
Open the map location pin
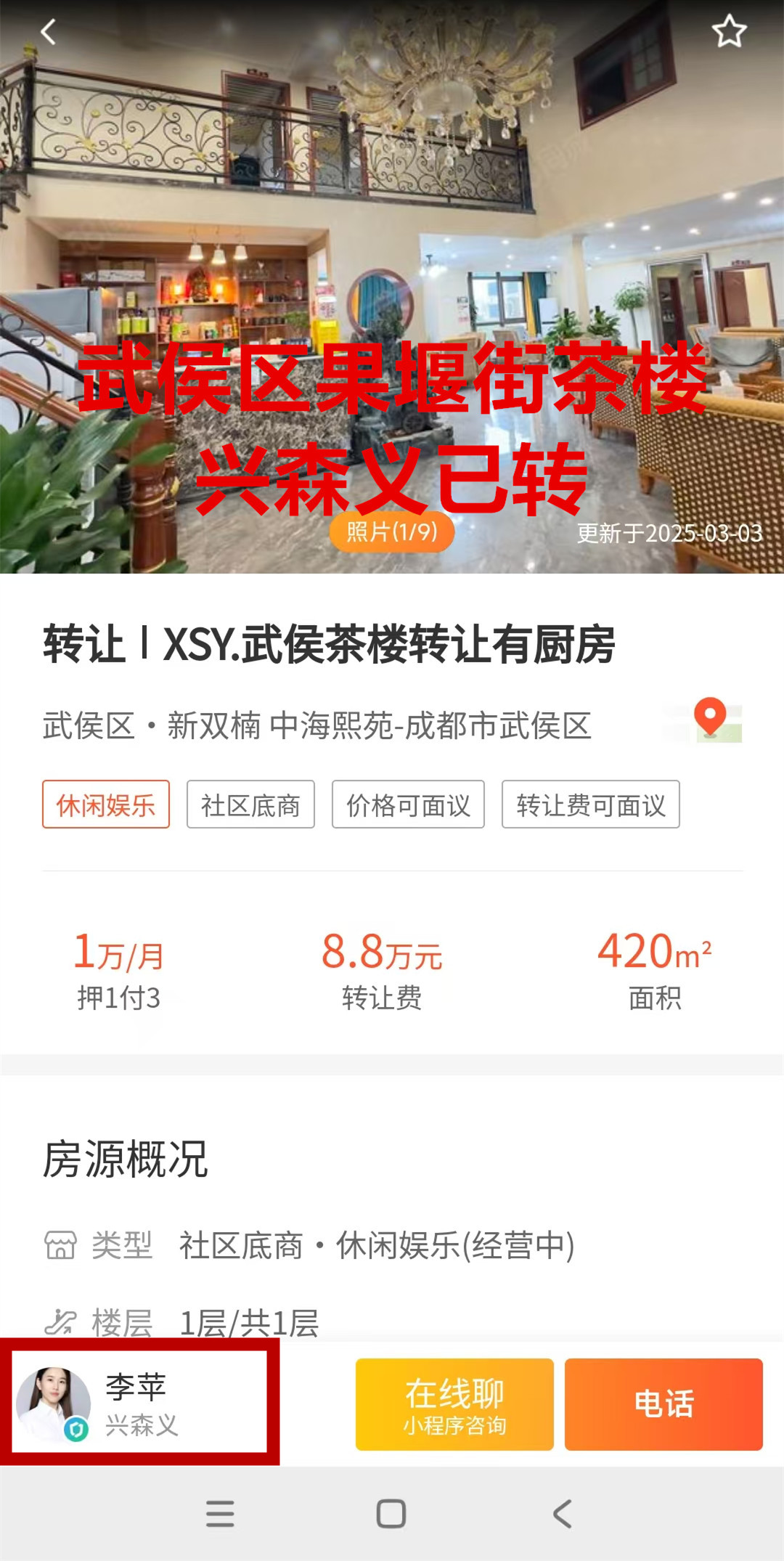[x=711, y=720]
